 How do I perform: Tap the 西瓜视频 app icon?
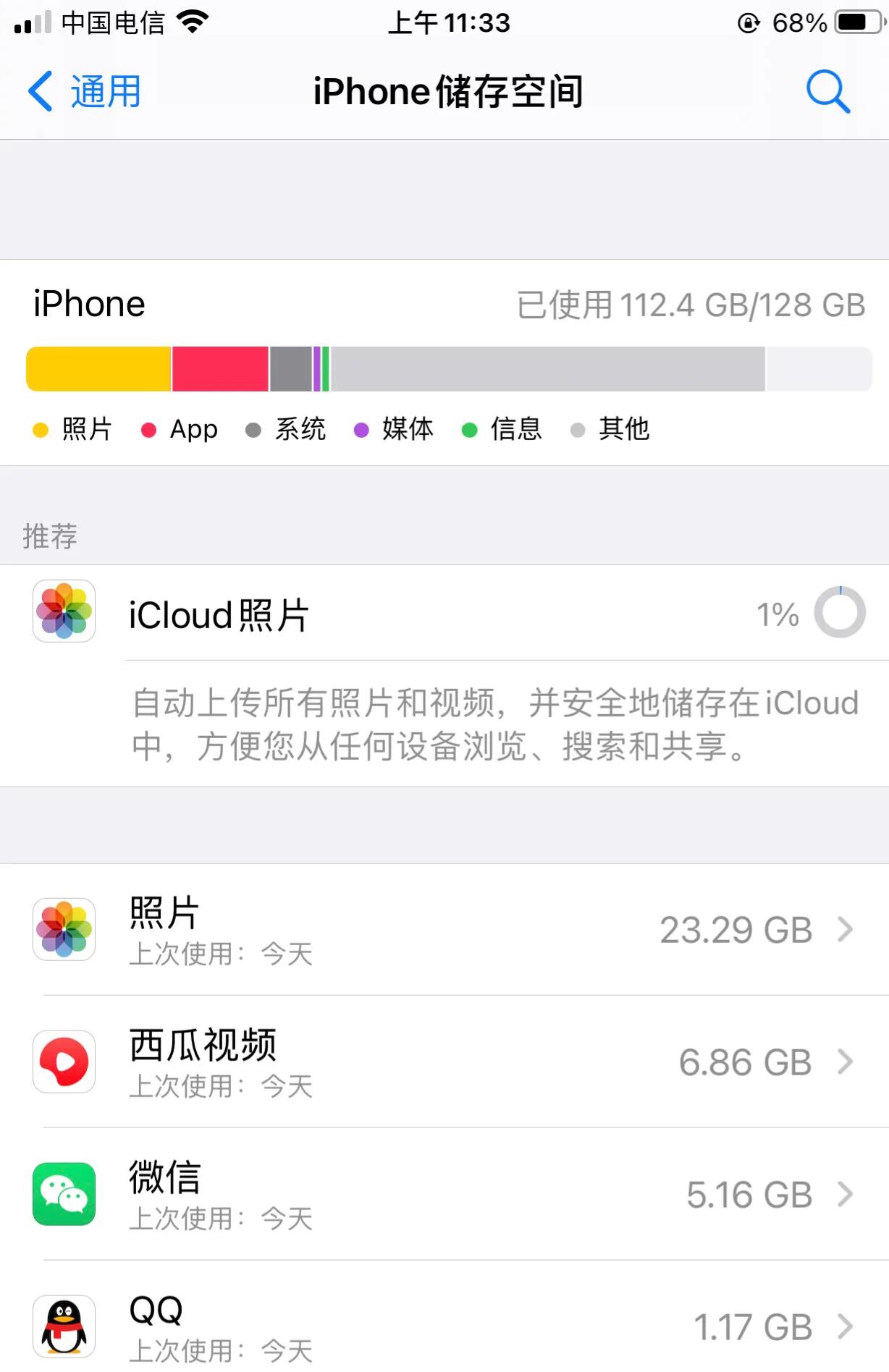64,1062
